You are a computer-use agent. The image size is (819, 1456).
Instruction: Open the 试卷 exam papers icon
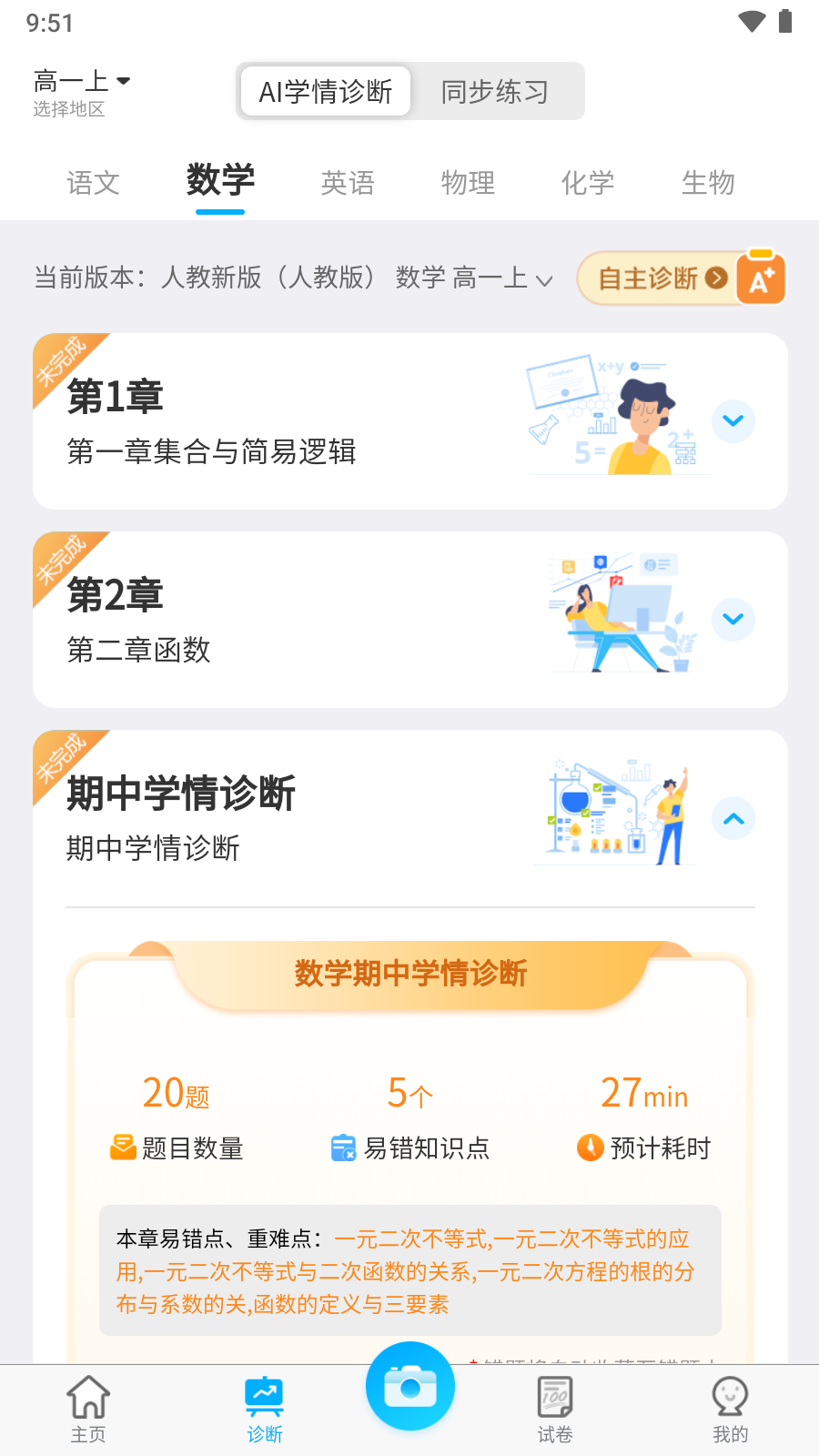[x=554, y=1397]
